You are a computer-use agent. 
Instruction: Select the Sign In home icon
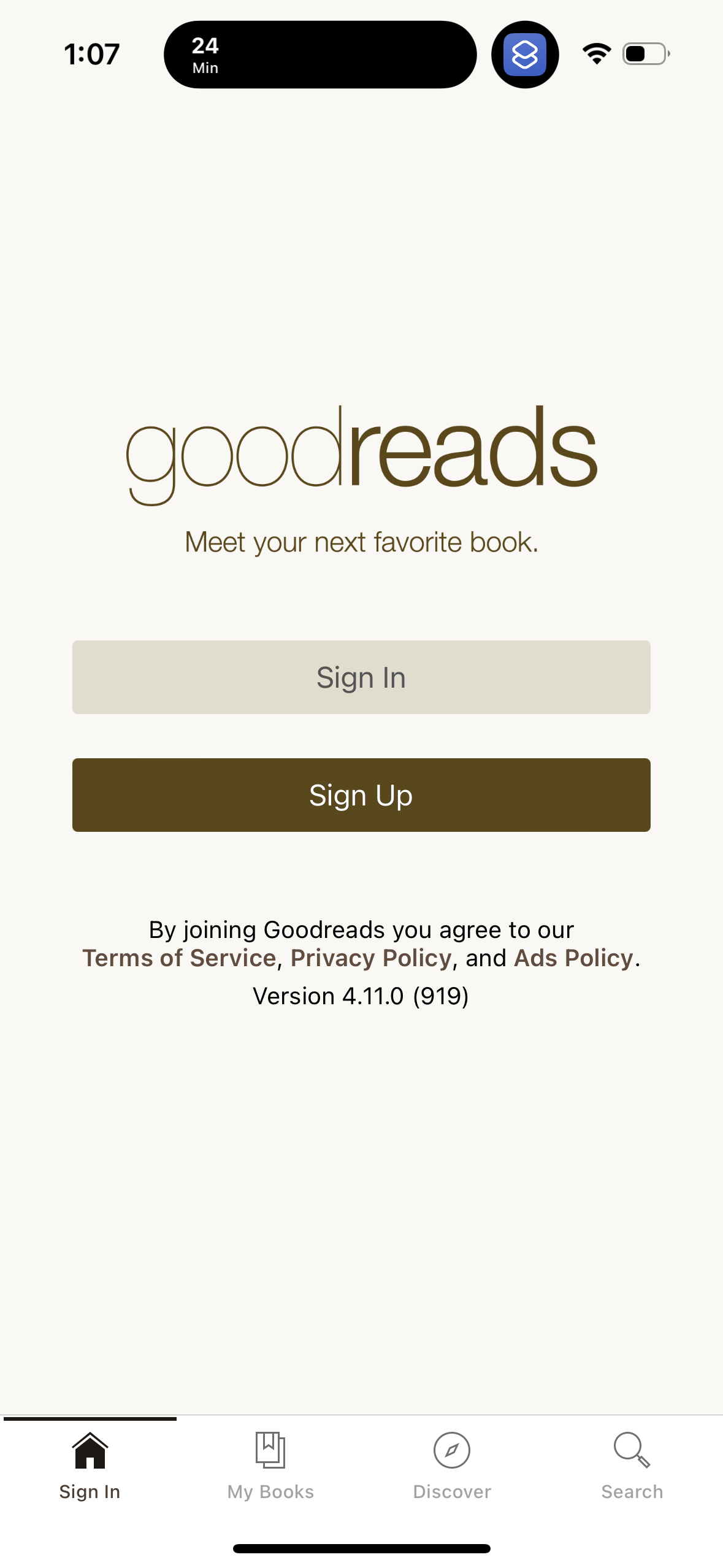pyautogui.click(x=90, y=1449)
